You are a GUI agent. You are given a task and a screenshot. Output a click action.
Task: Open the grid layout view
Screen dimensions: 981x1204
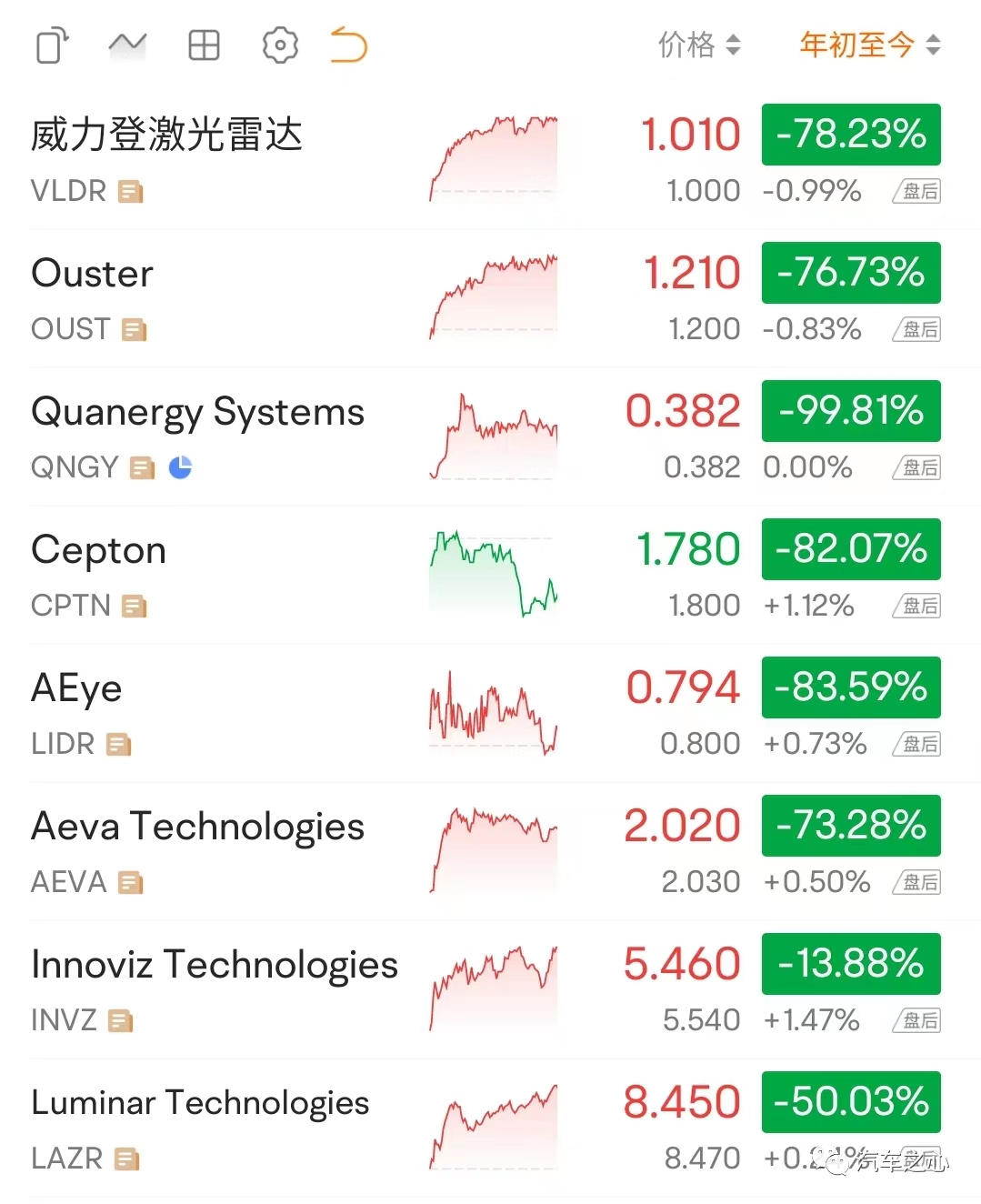coord(204,45)
